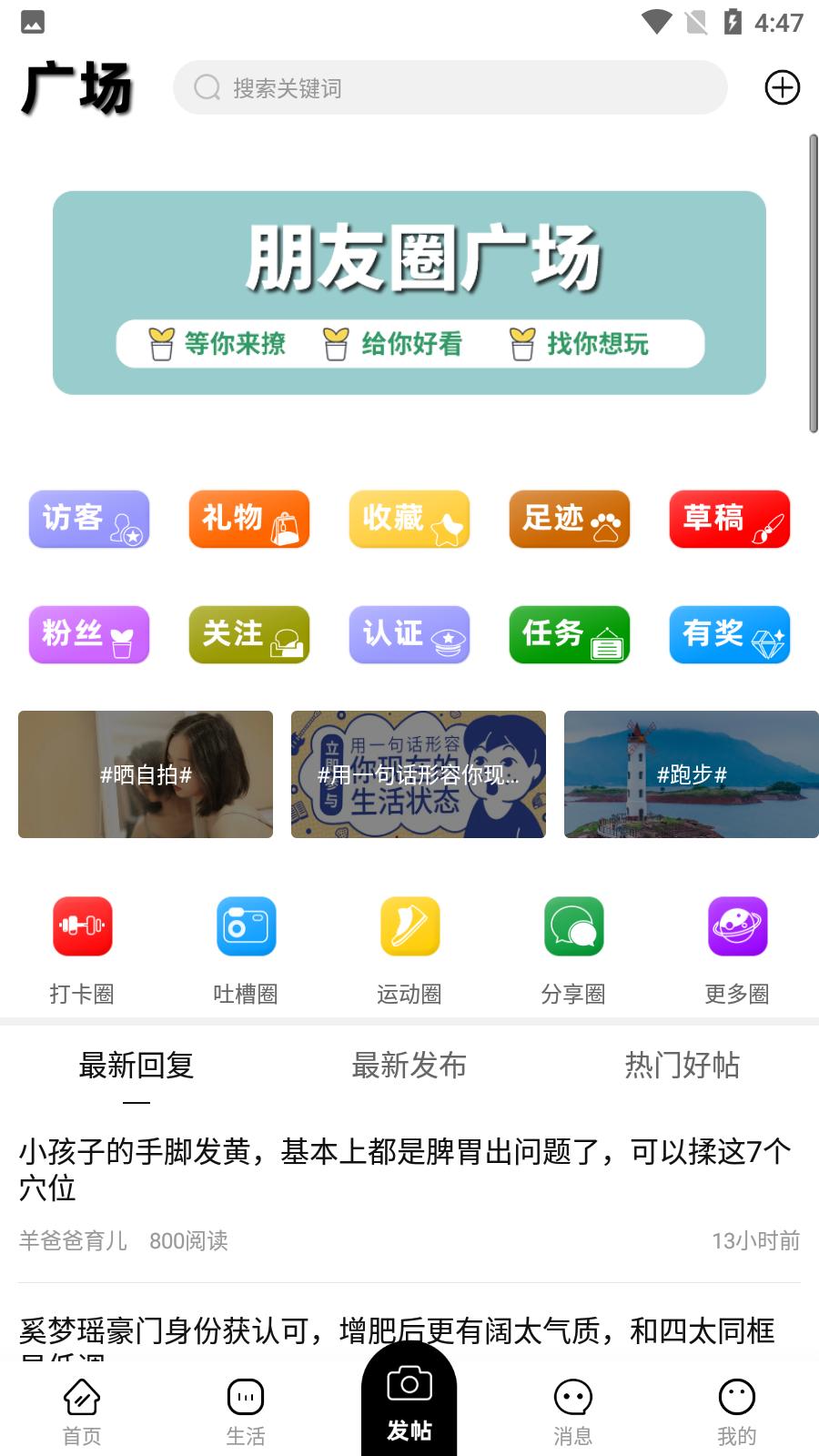The width and height of the screenshot is (819, 1456).
Task: Select the 礼物 gift icon
Action: 248,520
